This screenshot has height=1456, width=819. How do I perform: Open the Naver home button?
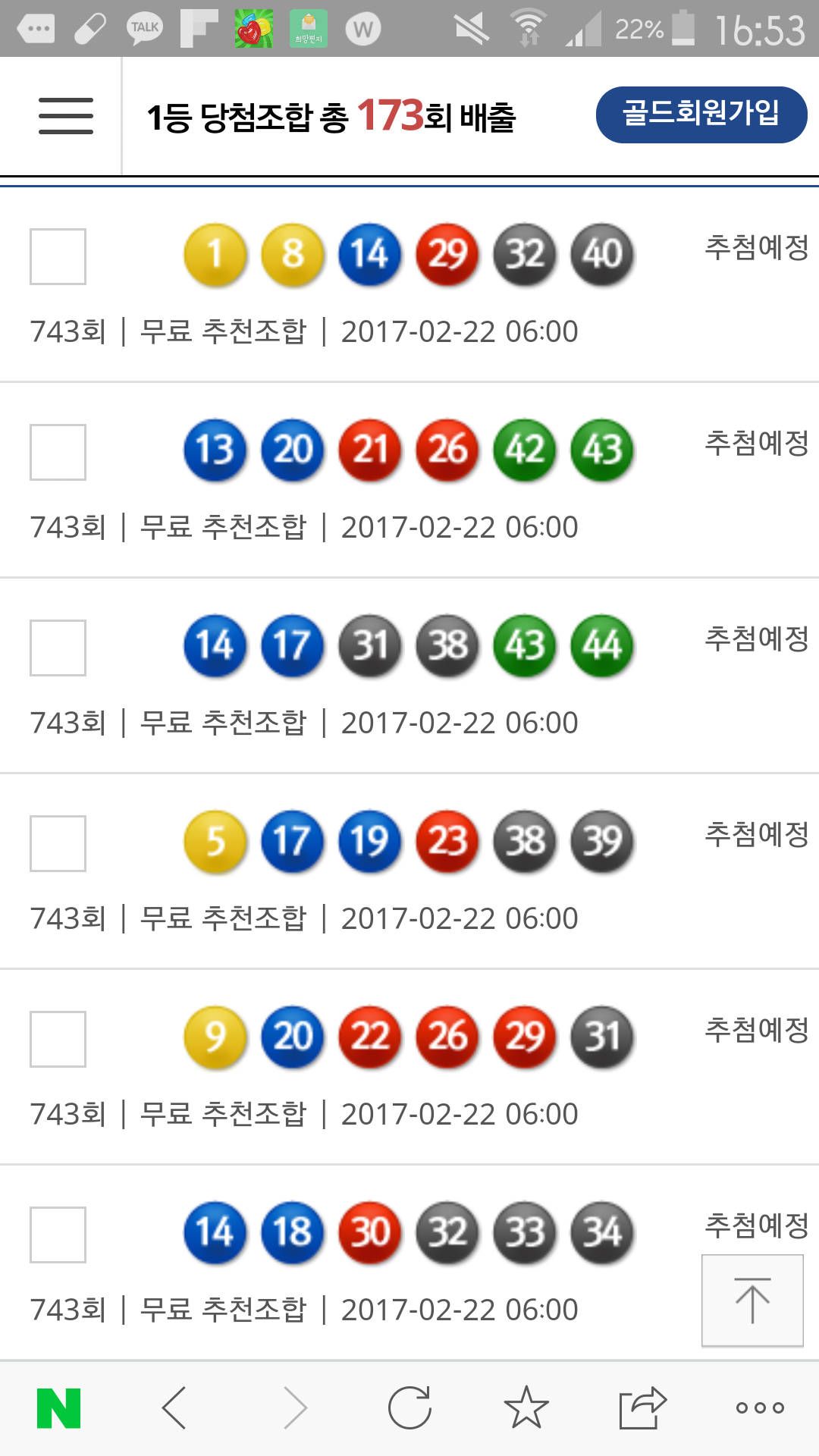59,1408
